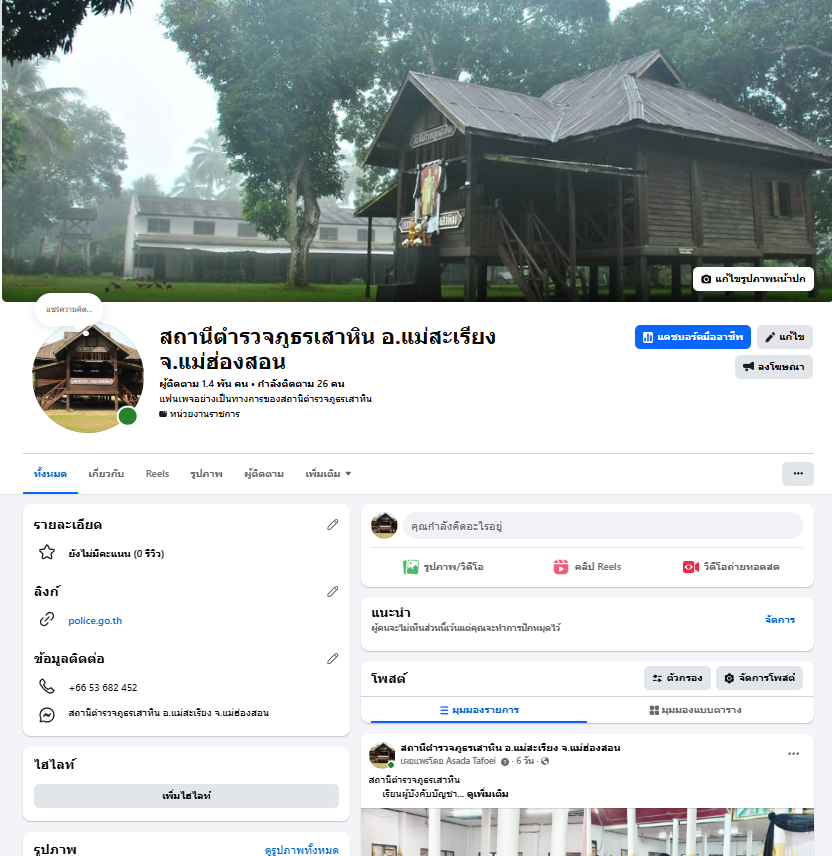832x856 pixels.
Task: Tap จัดการ in the แนะนำ section
Action: pos(780,620)
